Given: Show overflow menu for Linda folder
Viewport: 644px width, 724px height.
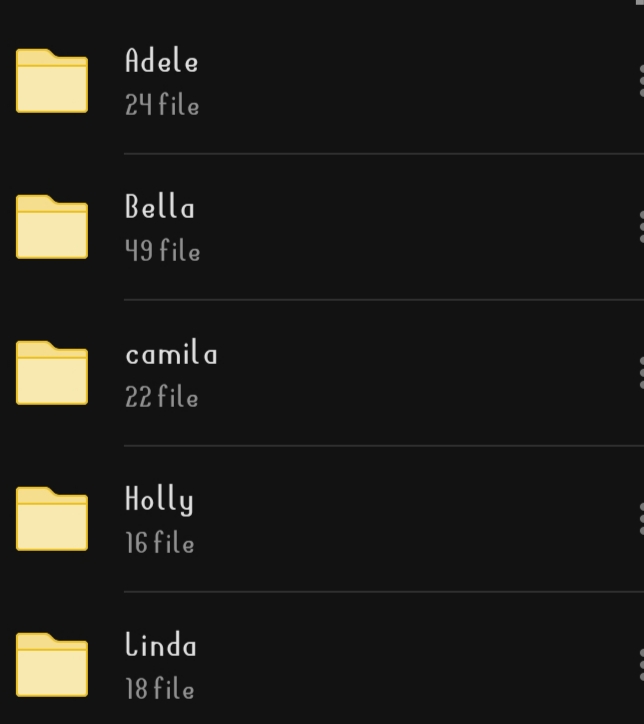Looking at the screenshot, I should (x=640, y=664).
